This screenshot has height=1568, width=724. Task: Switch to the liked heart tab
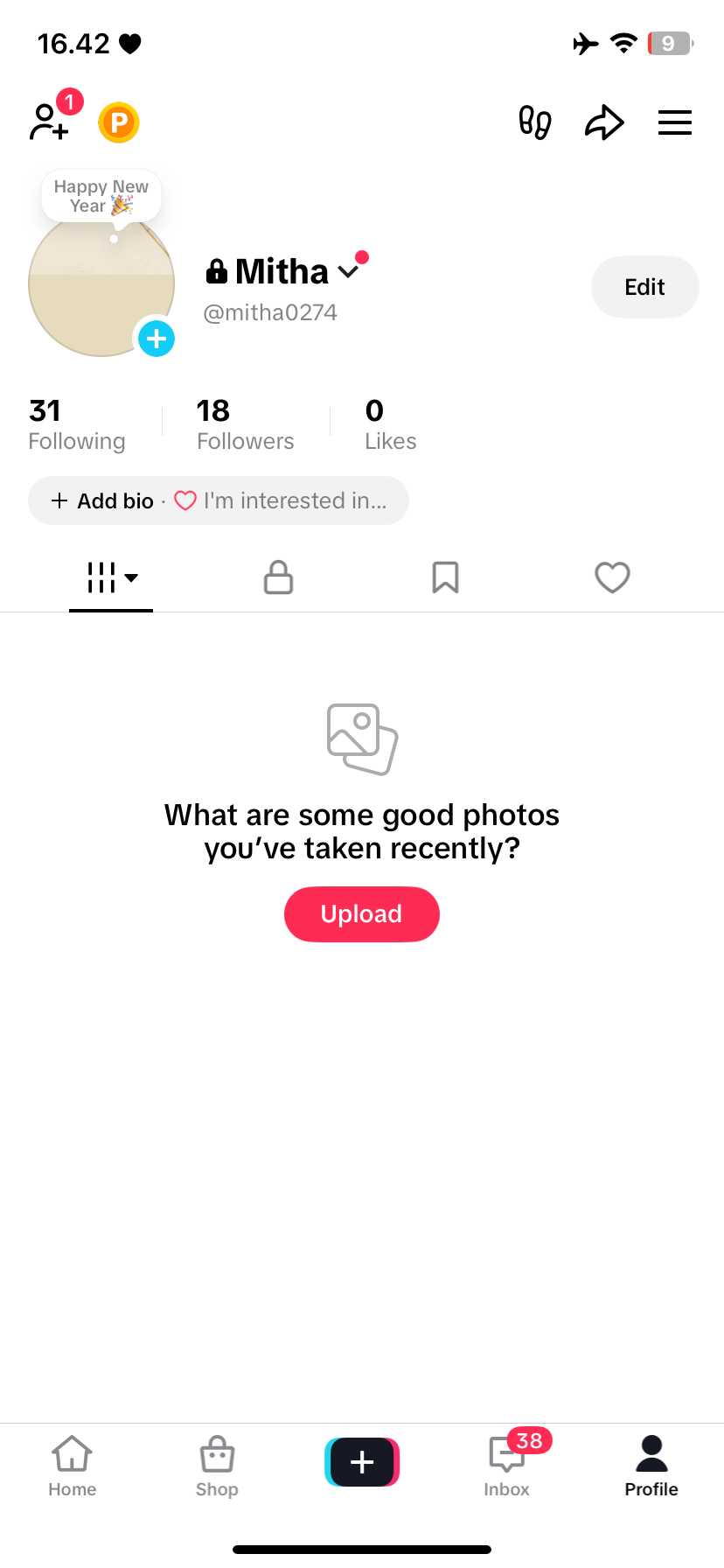612,577
